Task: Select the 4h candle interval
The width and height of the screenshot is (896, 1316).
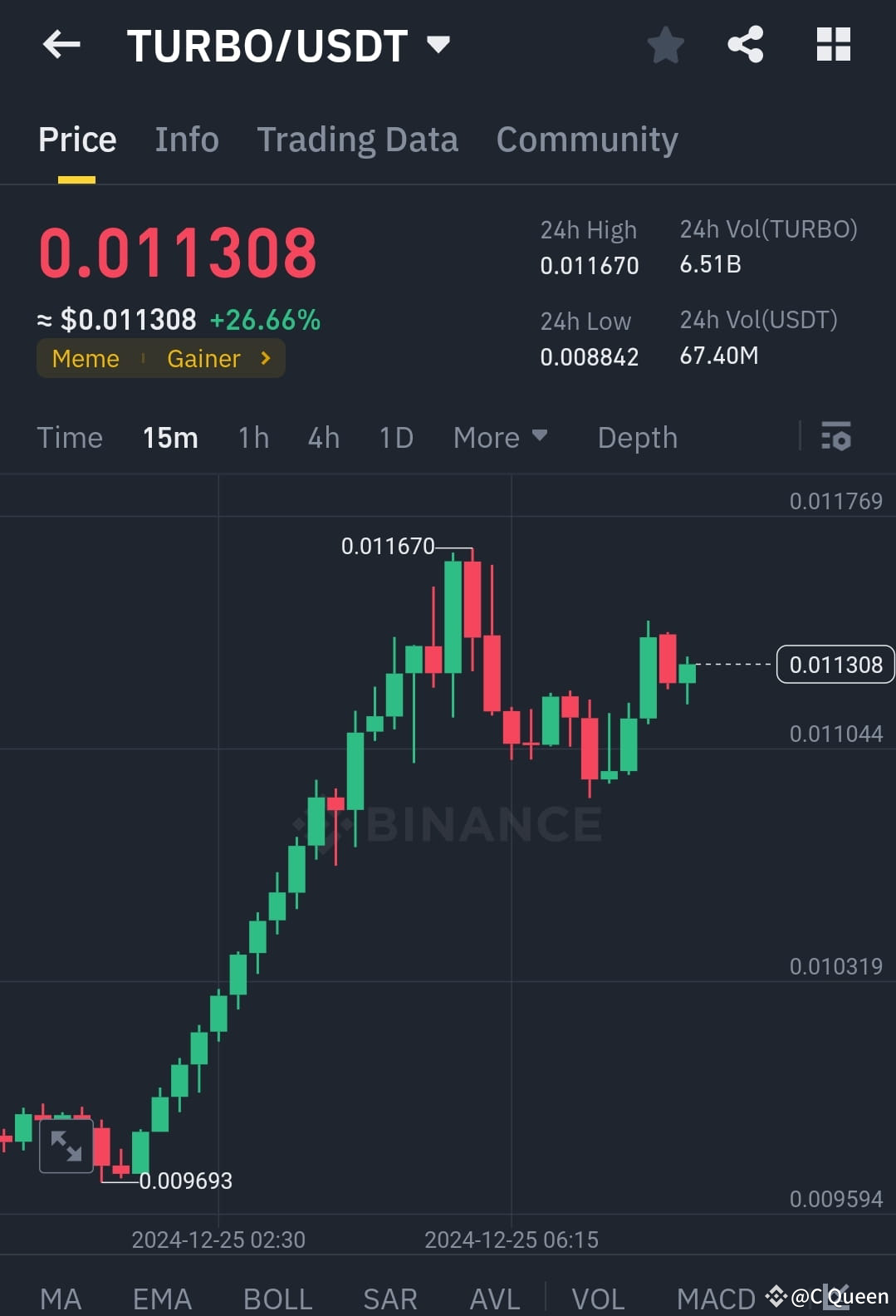Action: click(323, 437)
